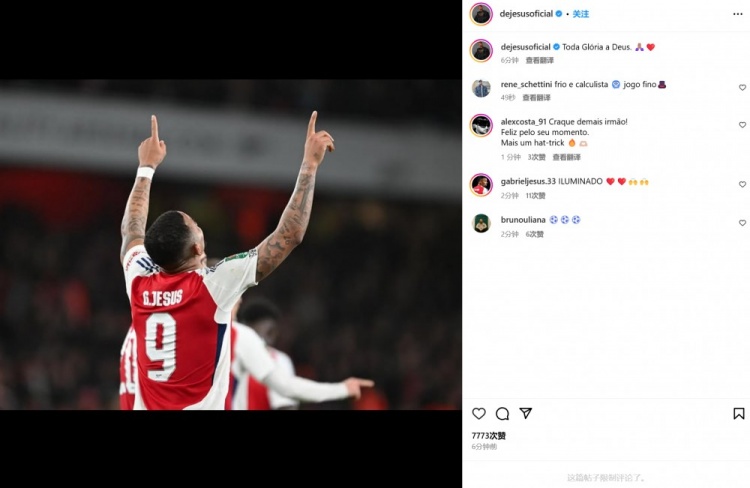This screenshot has width=750, height=488.
Task: Like brunouliana's comment
Action: [x=742, y=223]
